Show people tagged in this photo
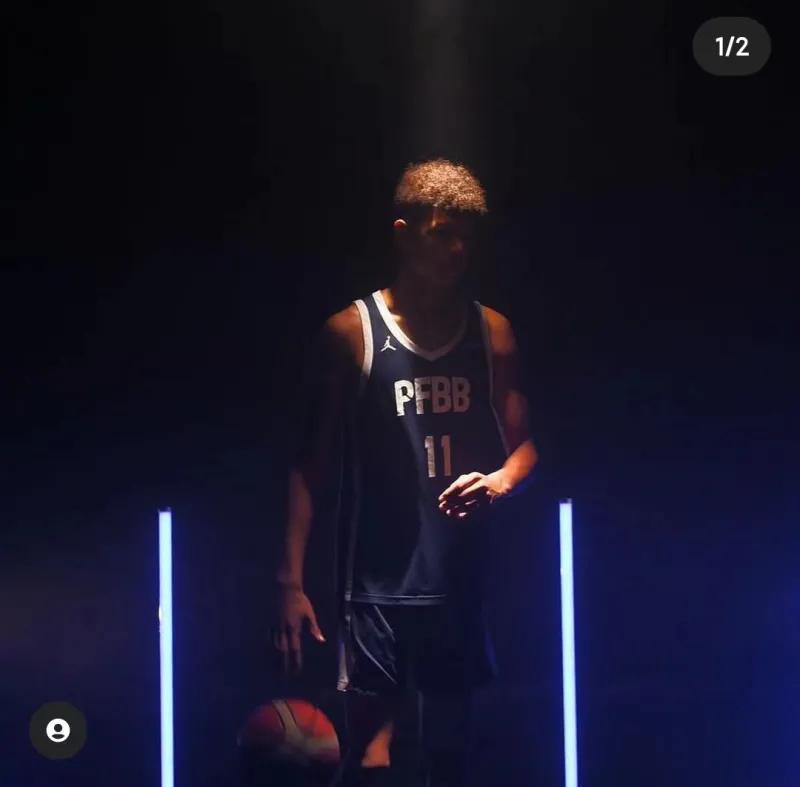The image size is (800, 787). point(58,730)
